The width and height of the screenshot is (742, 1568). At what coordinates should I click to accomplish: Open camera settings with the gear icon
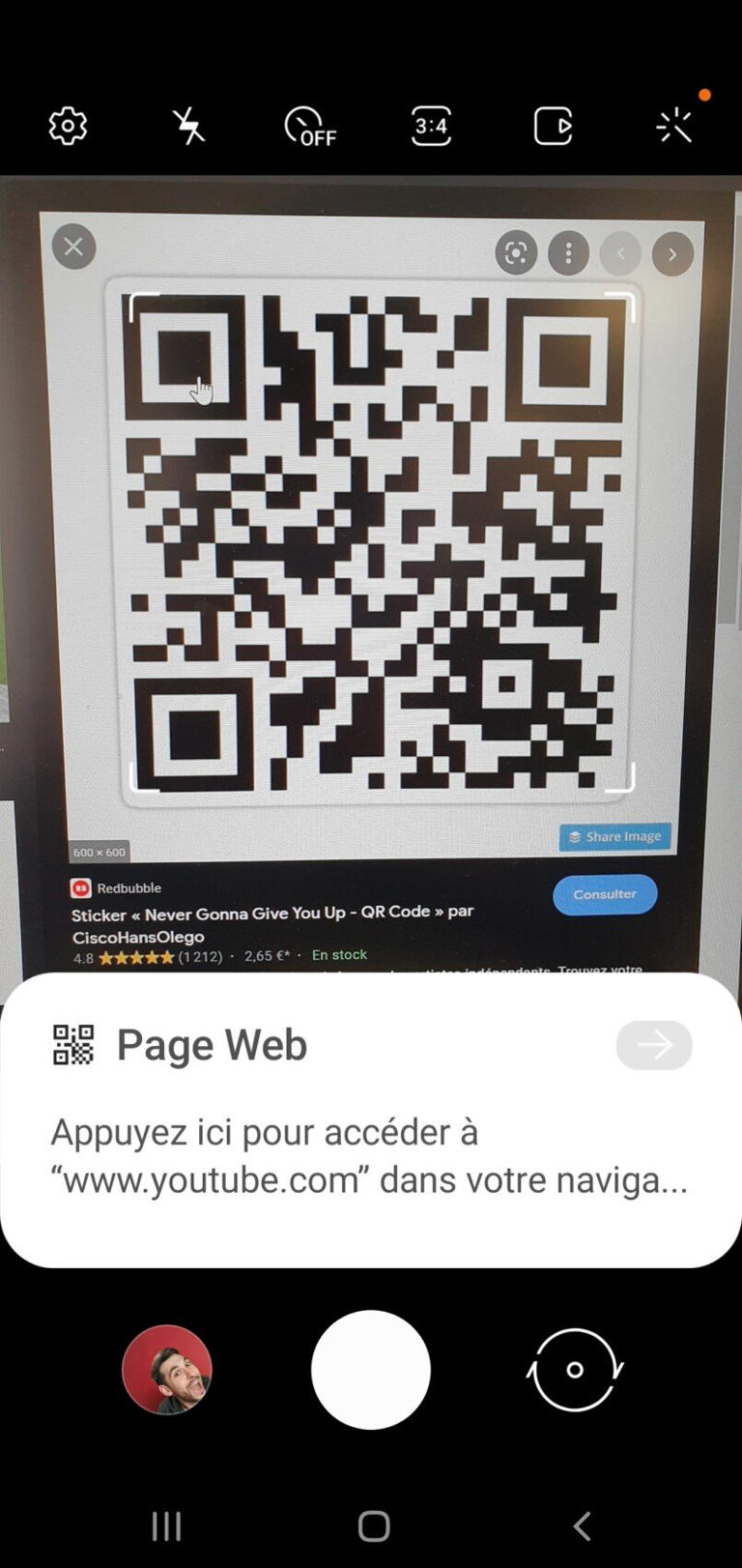[67, 126]
